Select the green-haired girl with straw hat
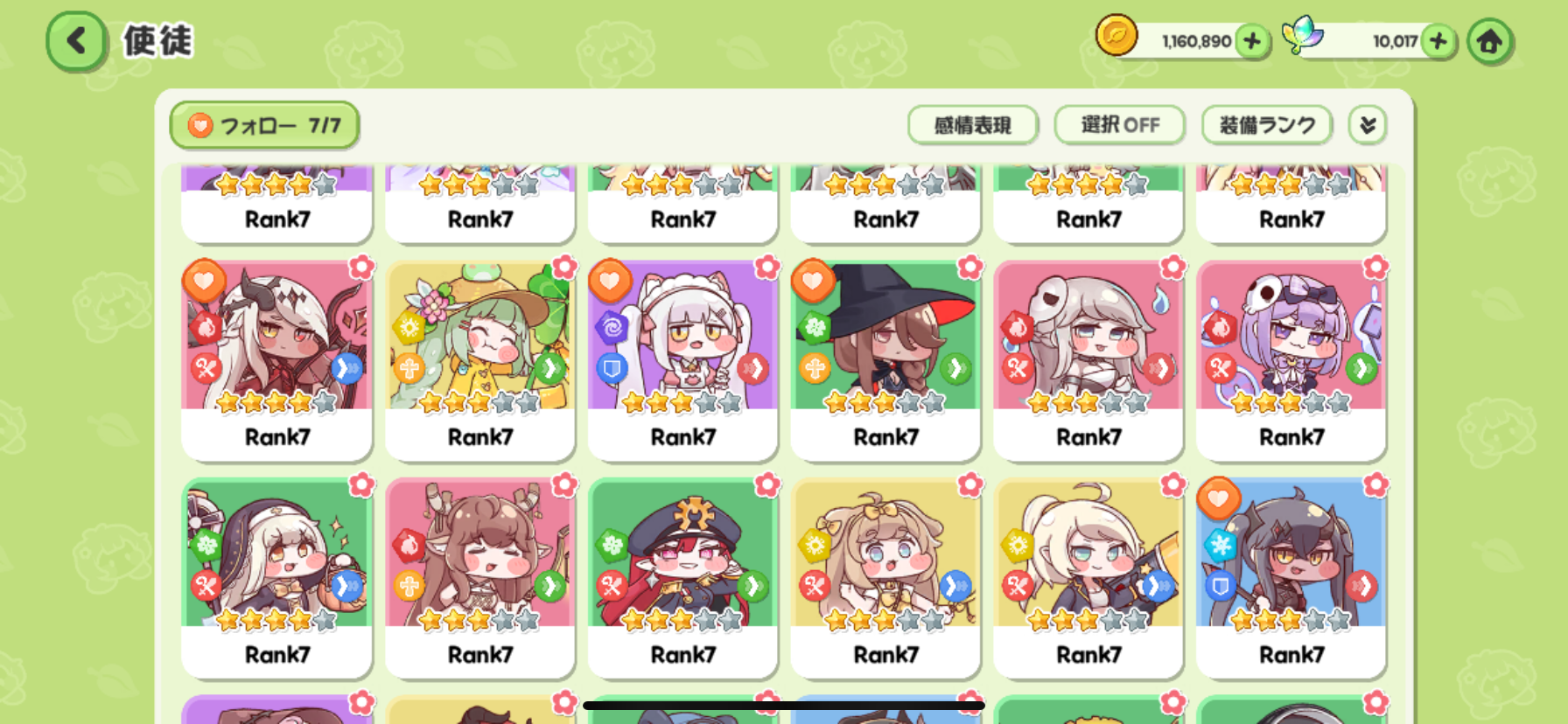Viewport: 1568px width, 724px height. (x=479, y=359)
